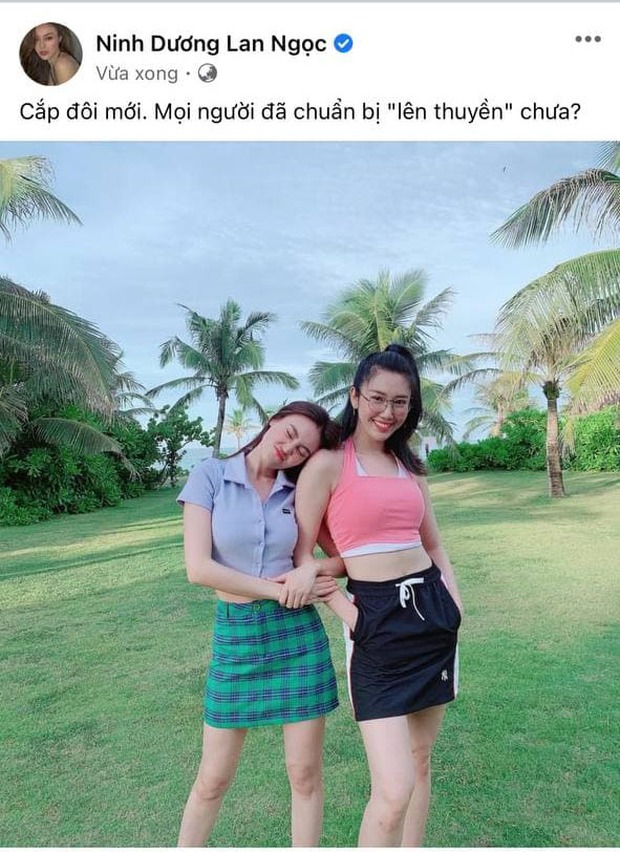Open the post's three-dot options menu
620x852 pixels.
pos(587,39)
